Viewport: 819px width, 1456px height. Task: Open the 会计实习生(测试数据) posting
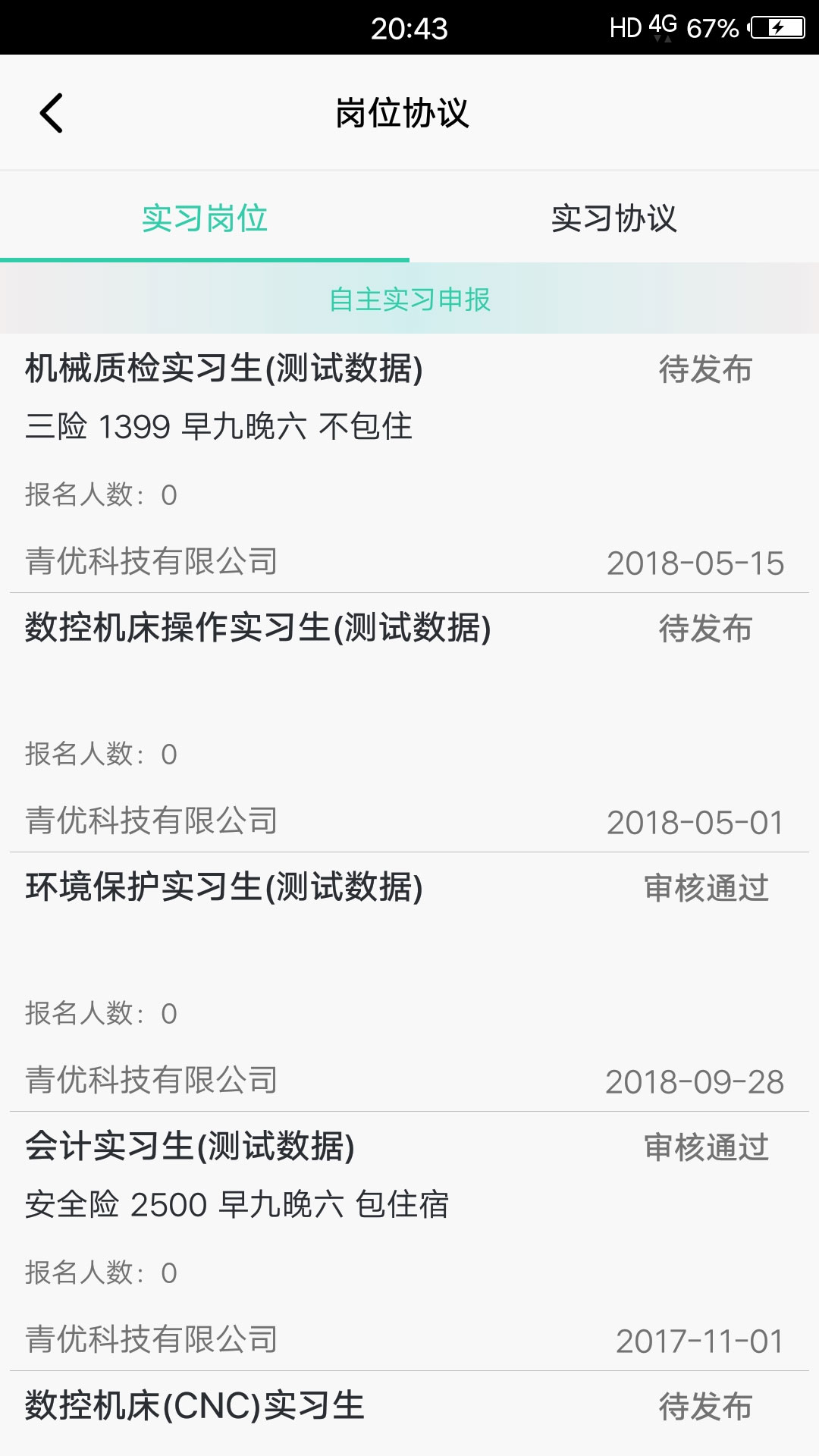pyautogui.click(x=190, y=1149)
